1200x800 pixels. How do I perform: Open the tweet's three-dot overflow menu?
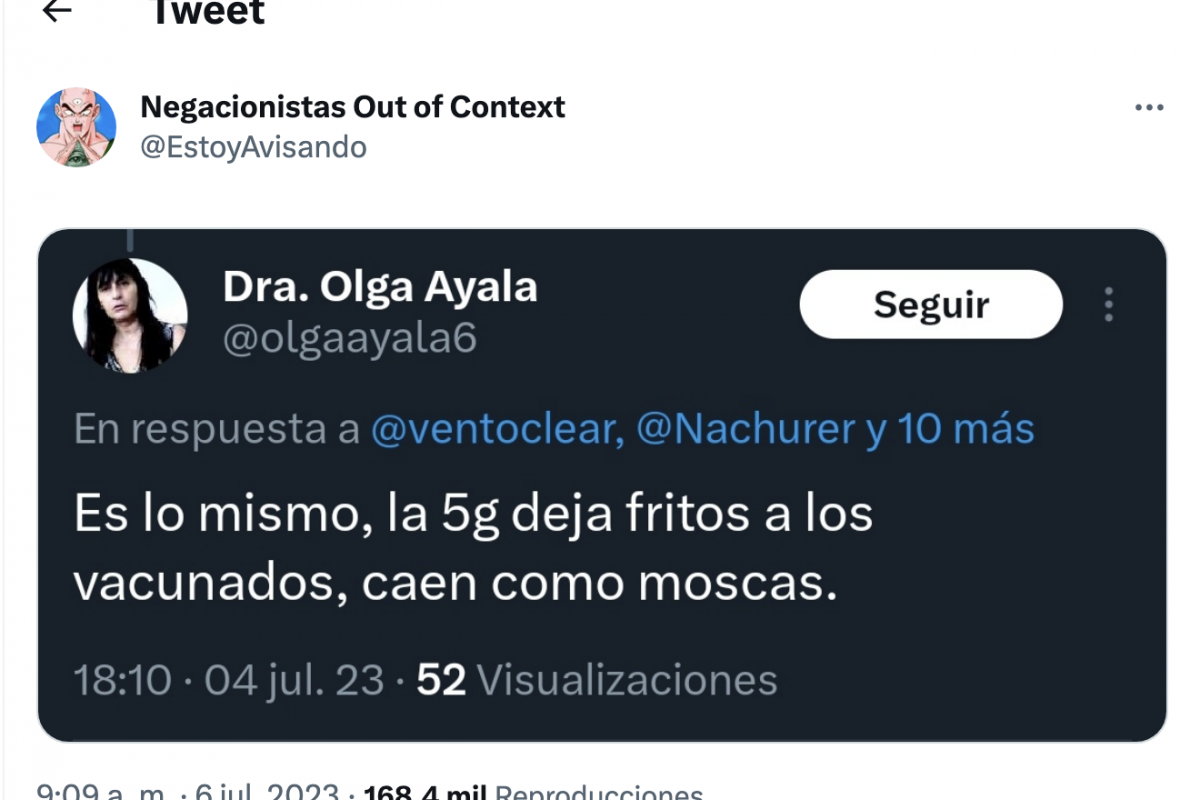coord(1148,108)
